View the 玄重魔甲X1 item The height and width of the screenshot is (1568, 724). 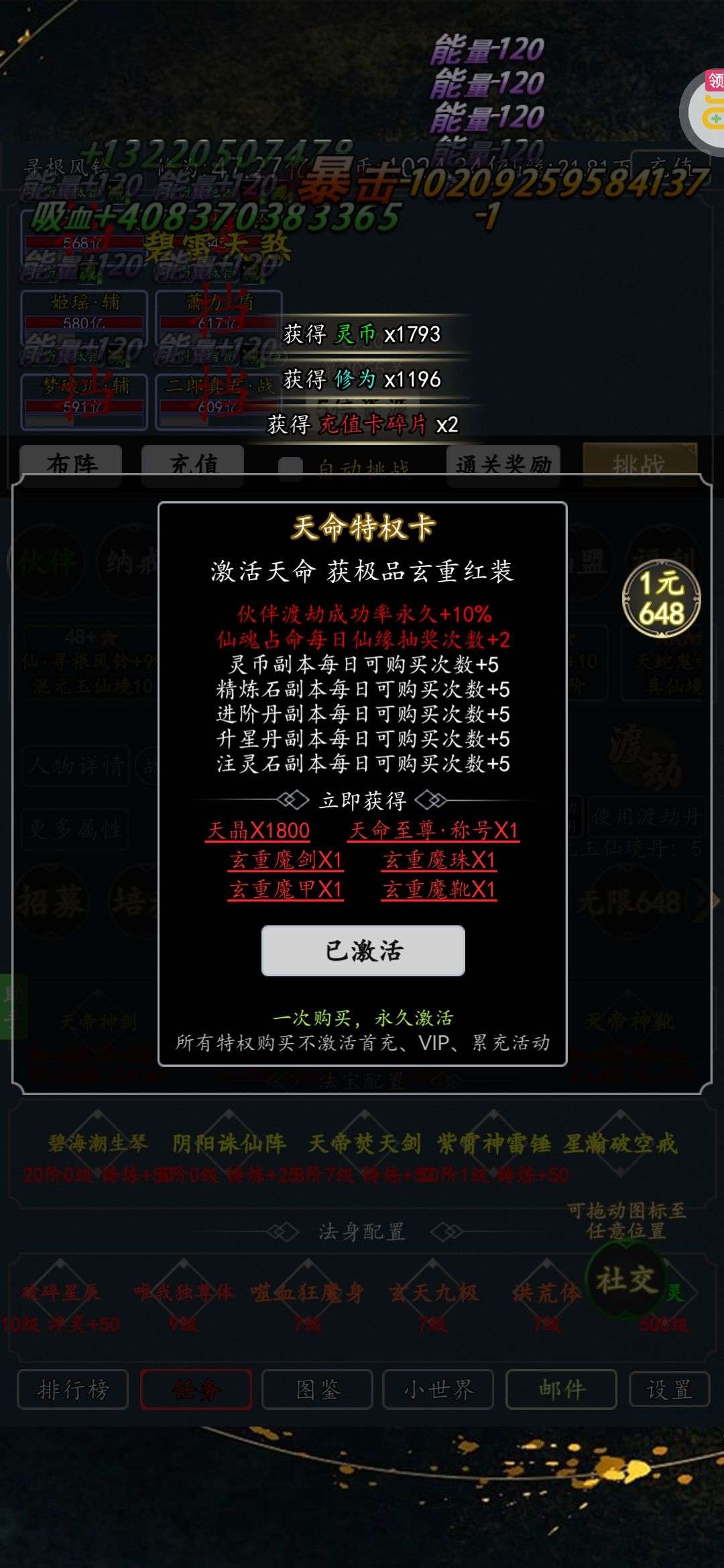(x=286, y=889)
